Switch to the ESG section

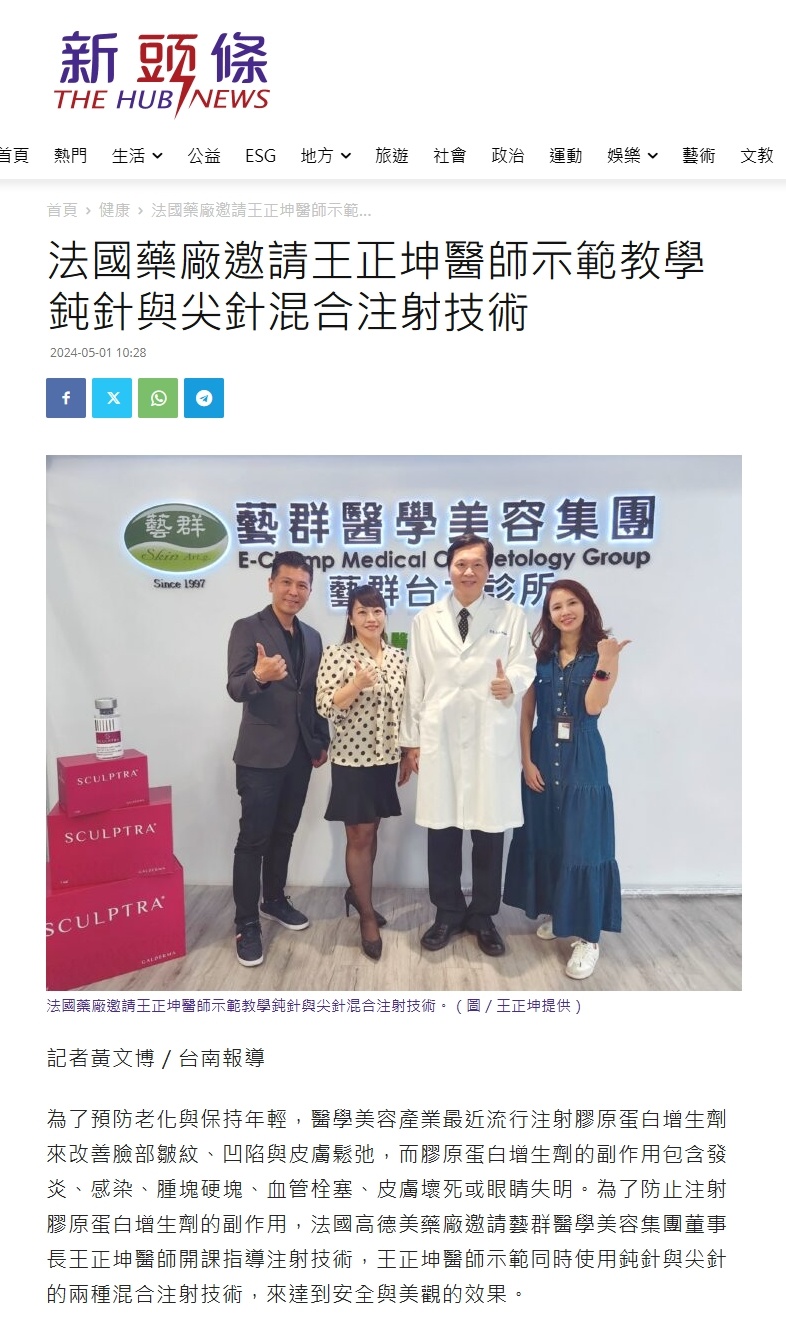click(260, 156)
